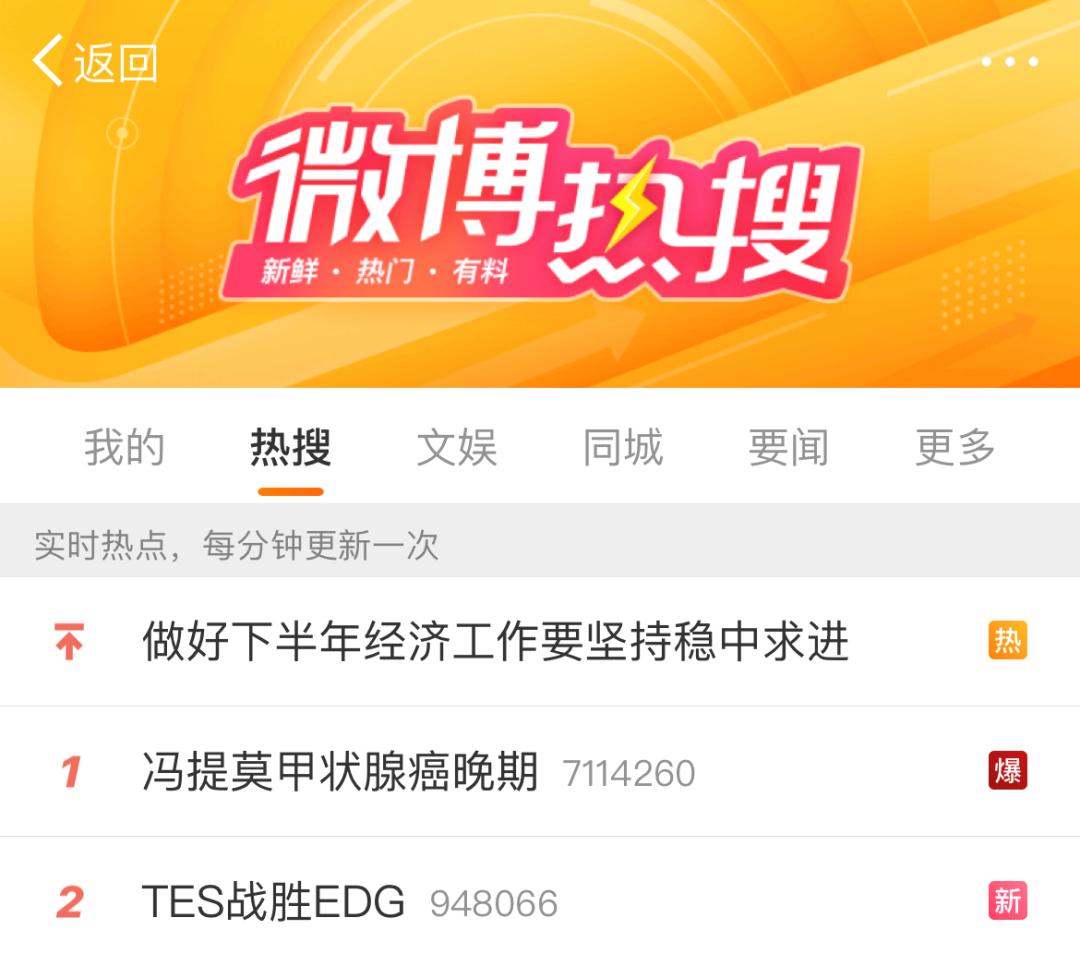Switch to the 我的 tab
Screen dimensions: 1080x966
(124, 447)
